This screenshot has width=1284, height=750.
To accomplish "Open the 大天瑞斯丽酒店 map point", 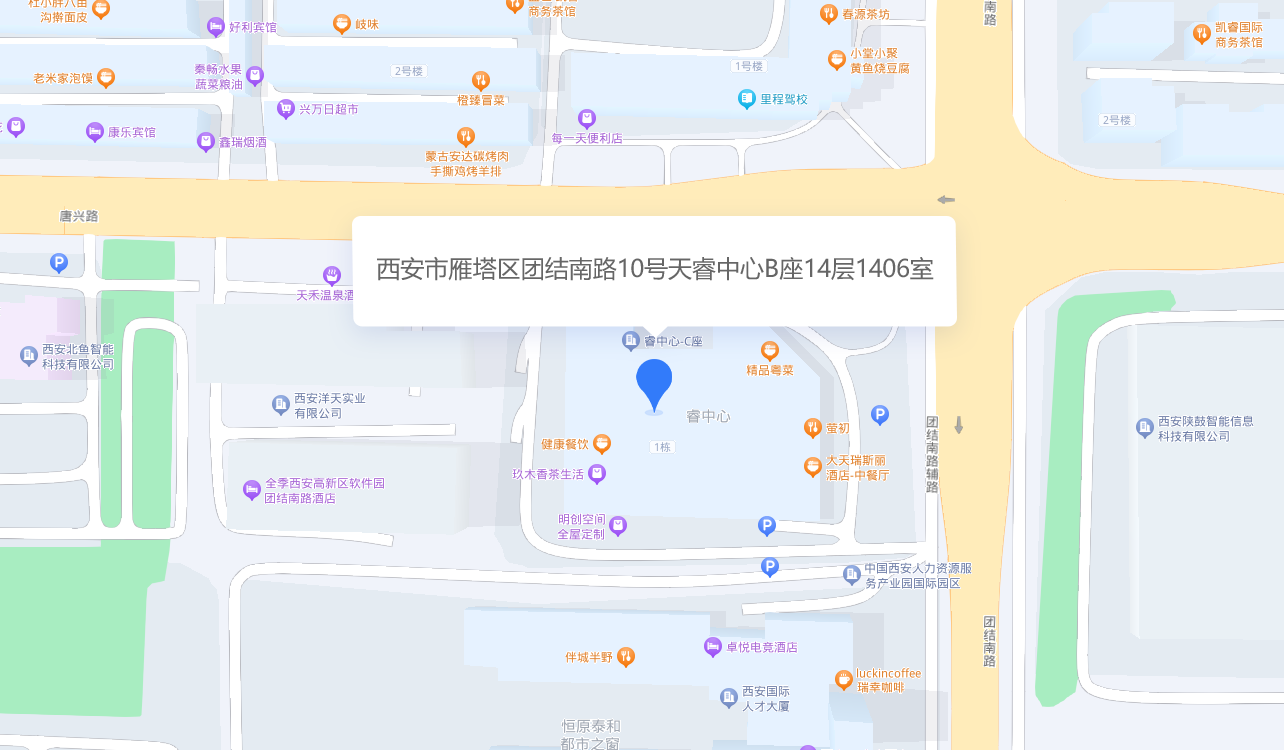I will (813, 467).
